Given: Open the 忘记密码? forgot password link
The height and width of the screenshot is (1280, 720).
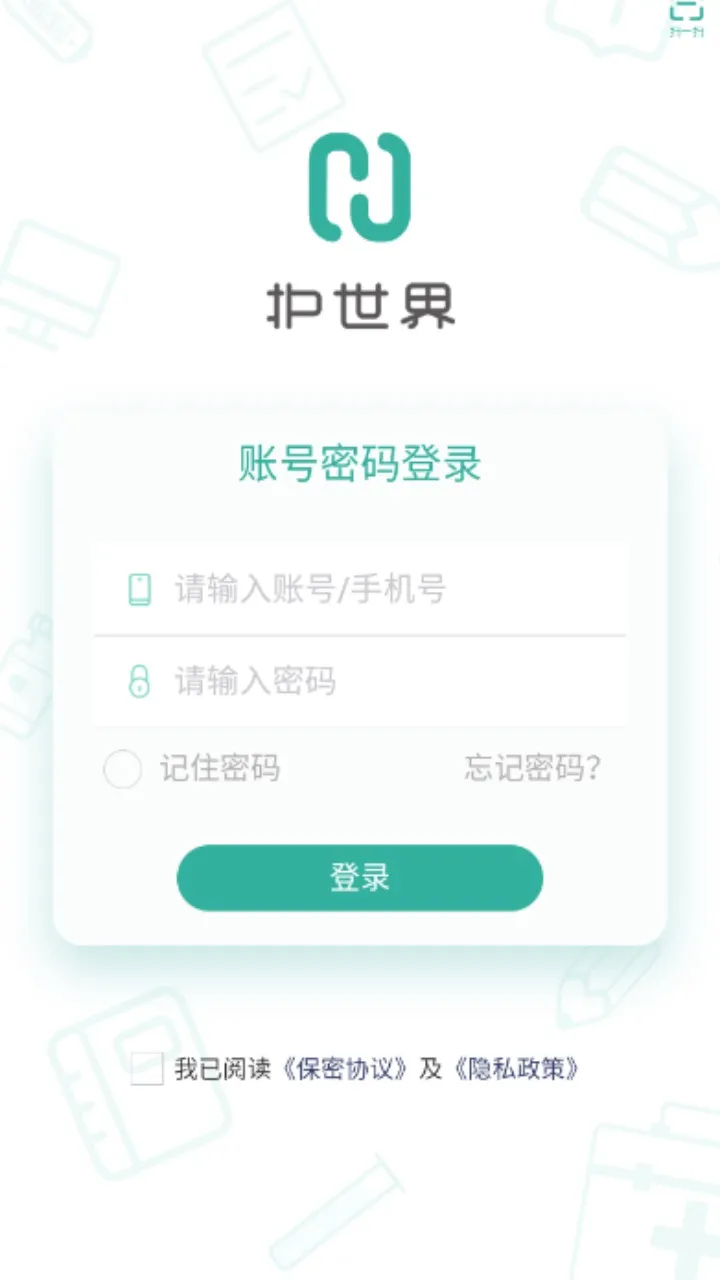Looking at the screenshot, I should (533, 768).
